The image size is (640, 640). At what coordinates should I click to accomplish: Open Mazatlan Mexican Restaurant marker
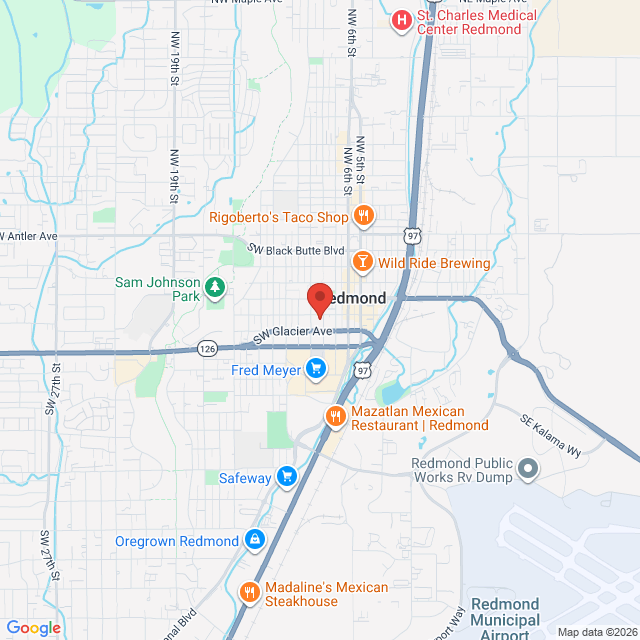[336, 417]
